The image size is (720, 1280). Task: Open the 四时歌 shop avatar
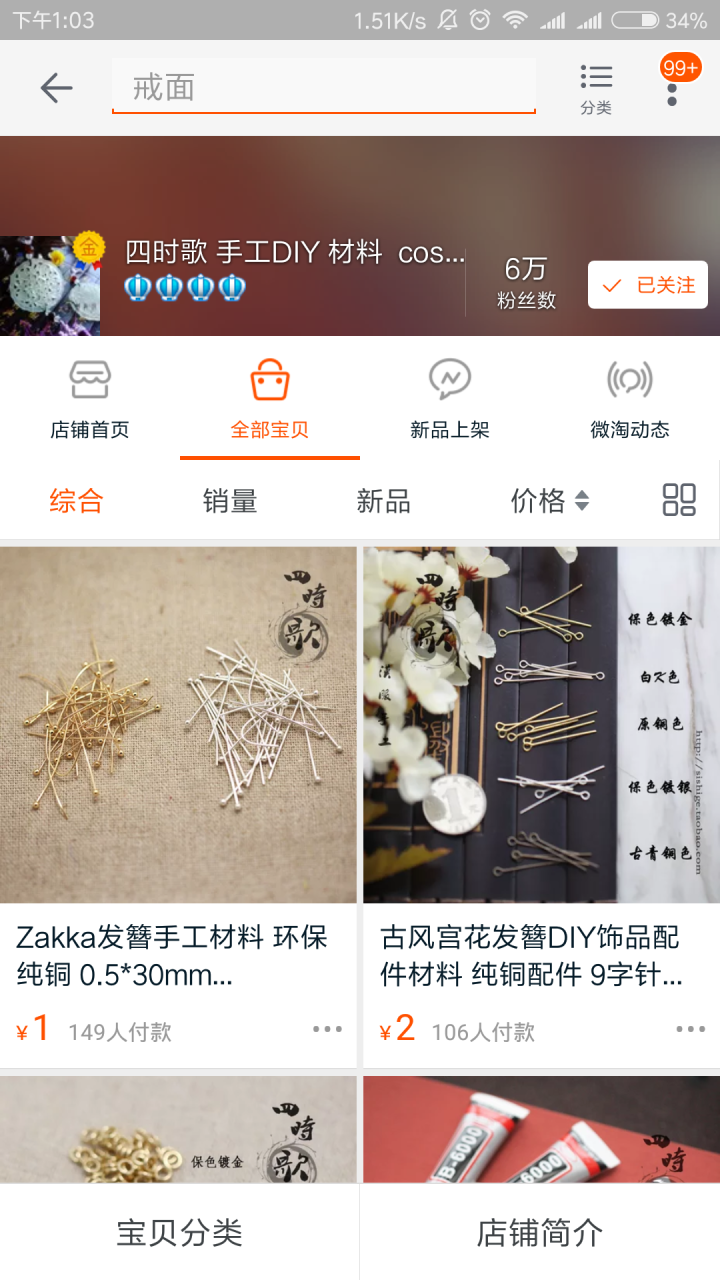tap(50, 285)
